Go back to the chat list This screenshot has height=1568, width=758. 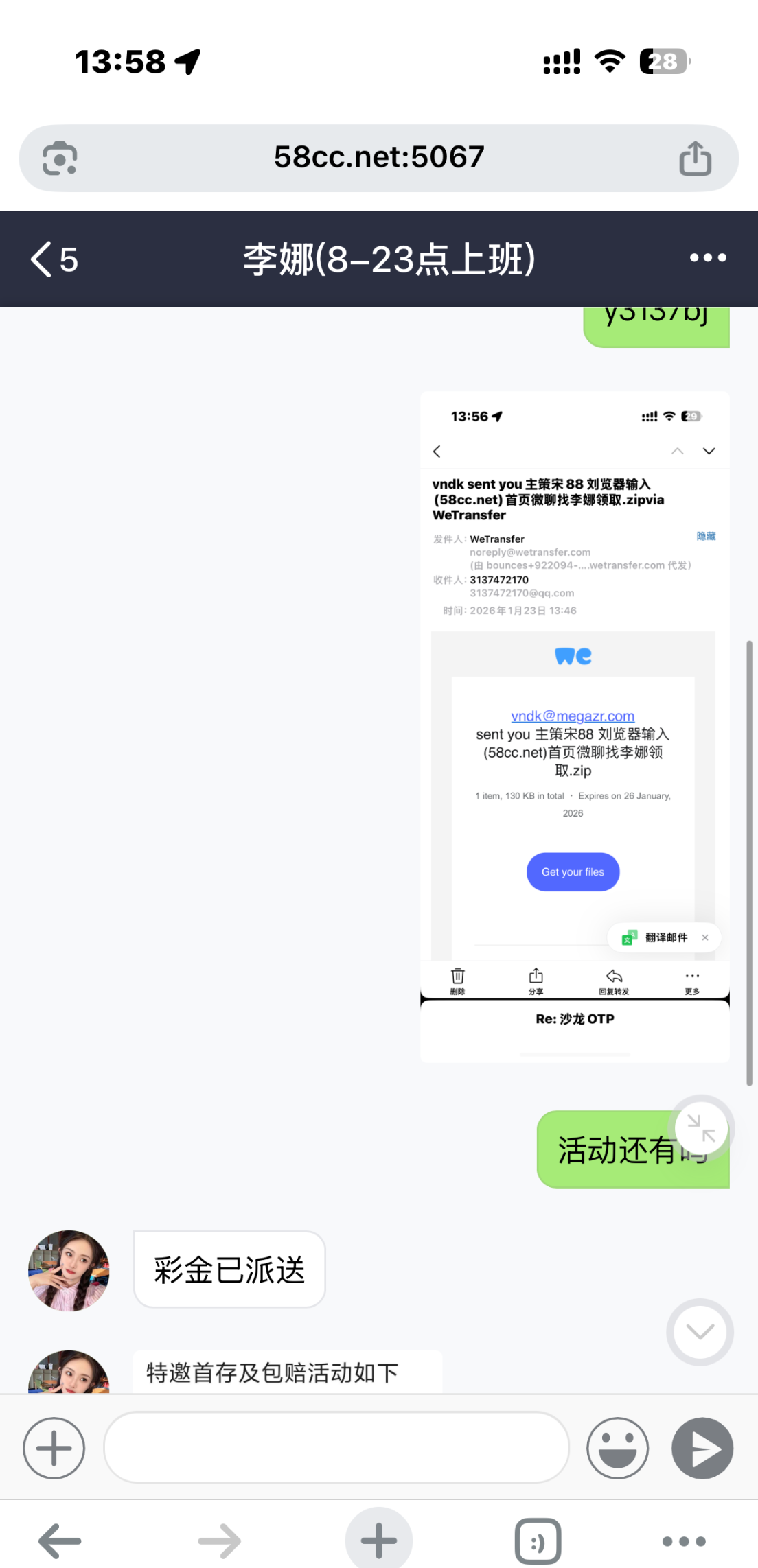pyautogui.click(x=54, y=259)
